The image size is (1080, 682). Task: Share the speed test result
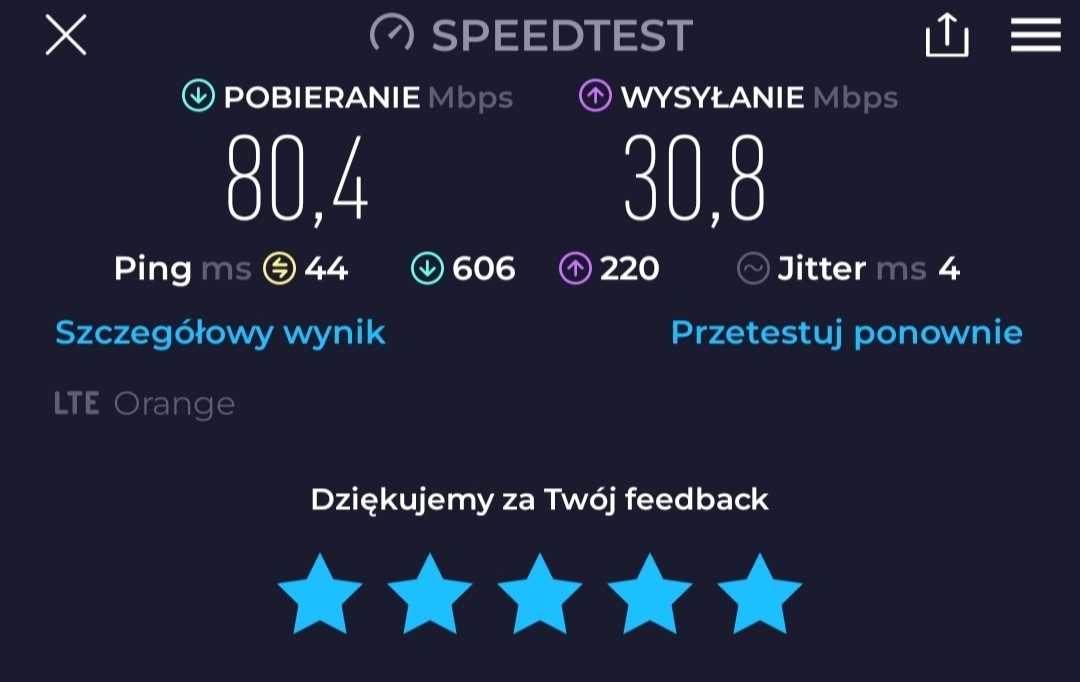tap(946, 36)
